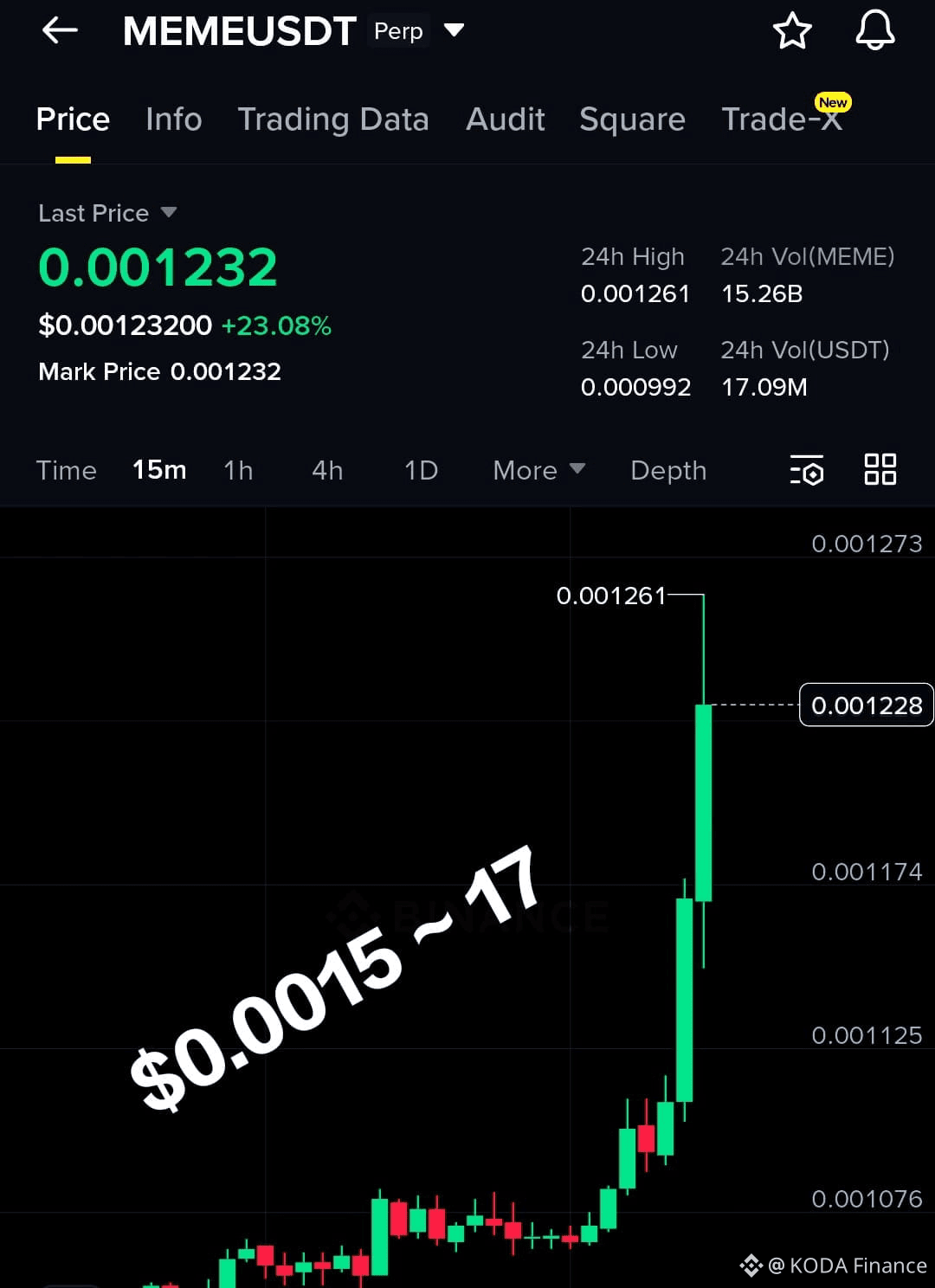Switch to the Trade-X tab
Screen dimensions: 935x1288
pos(782,119)
